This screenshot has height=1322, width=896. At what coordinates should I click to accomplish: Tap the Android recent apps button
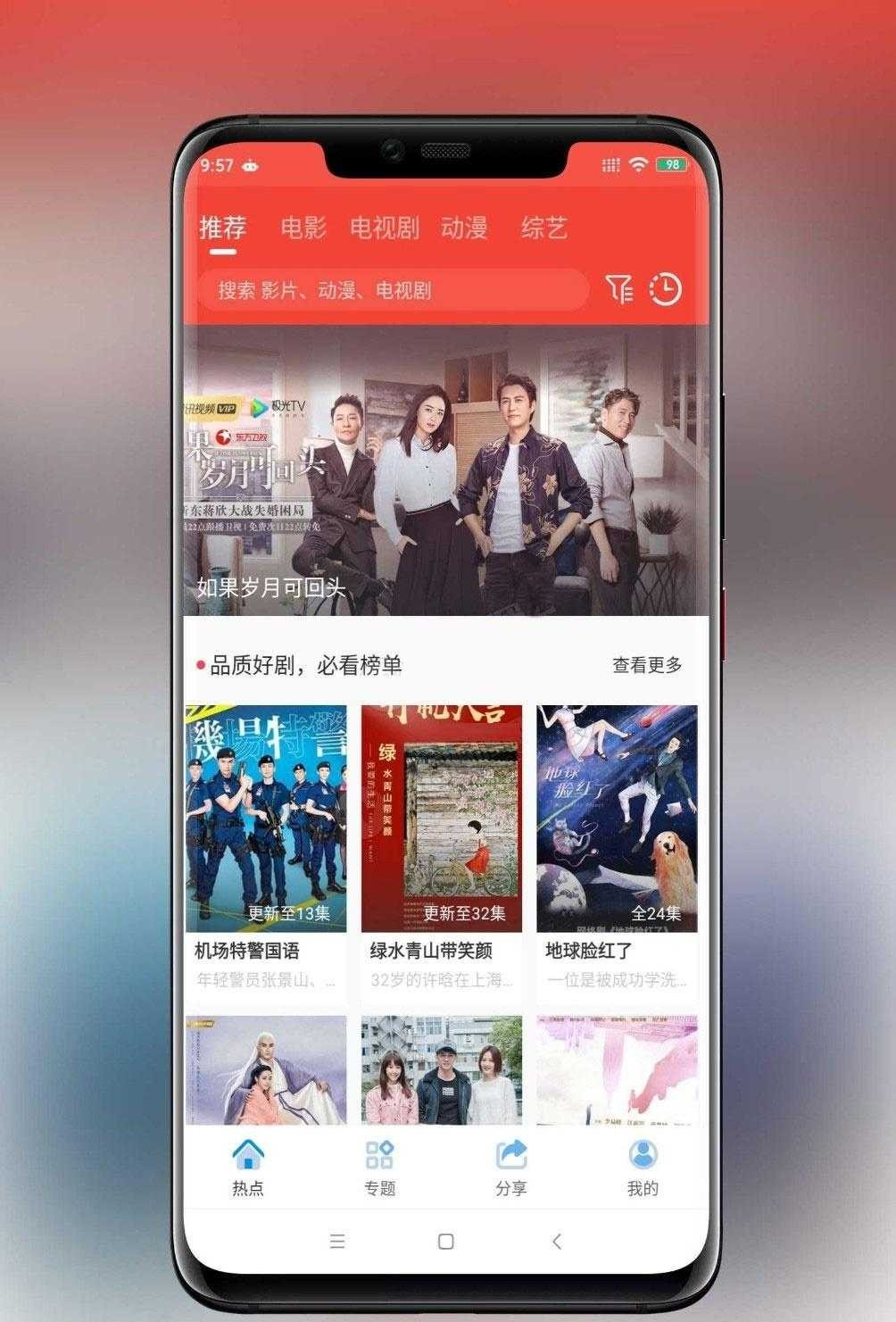pos(337,1241)
